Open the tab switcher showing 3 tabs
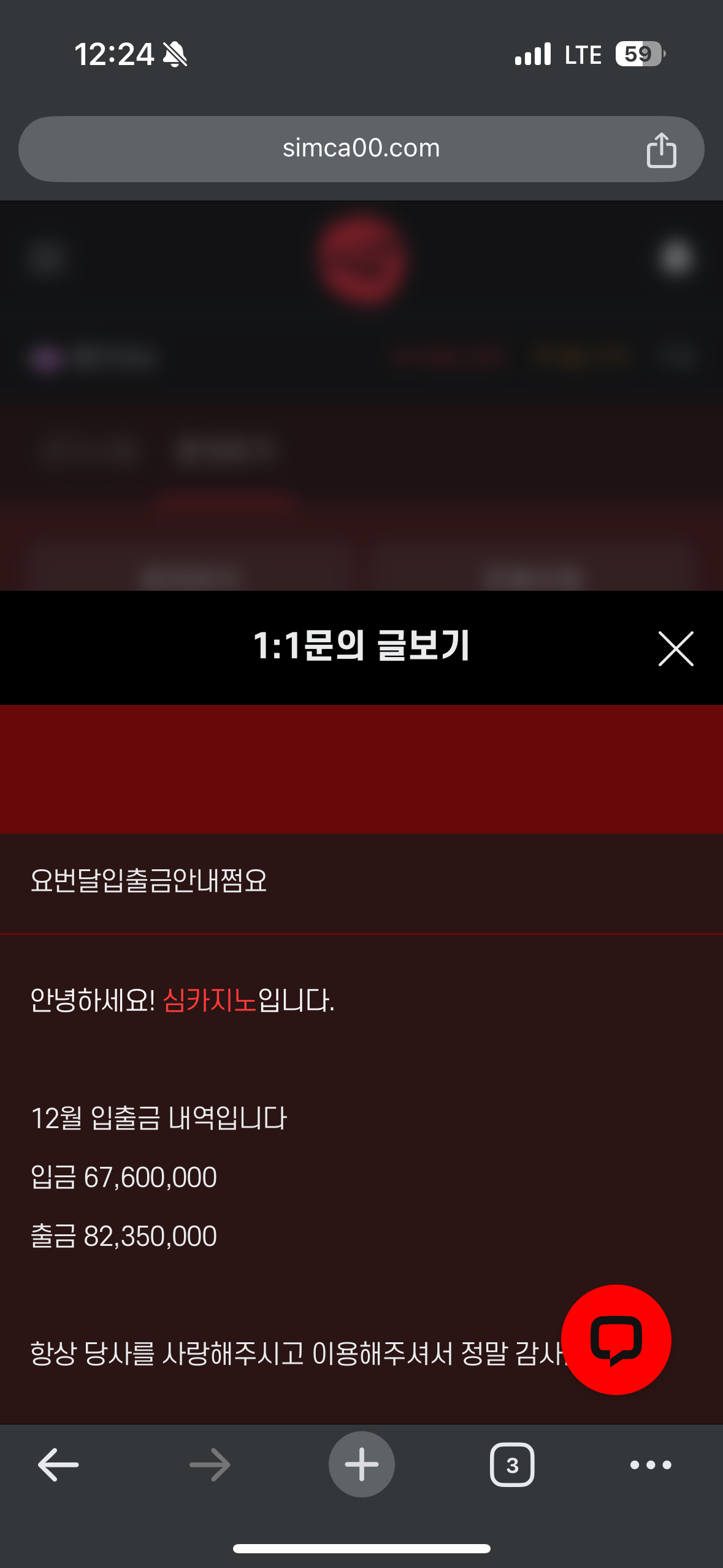 (512, 1464)
